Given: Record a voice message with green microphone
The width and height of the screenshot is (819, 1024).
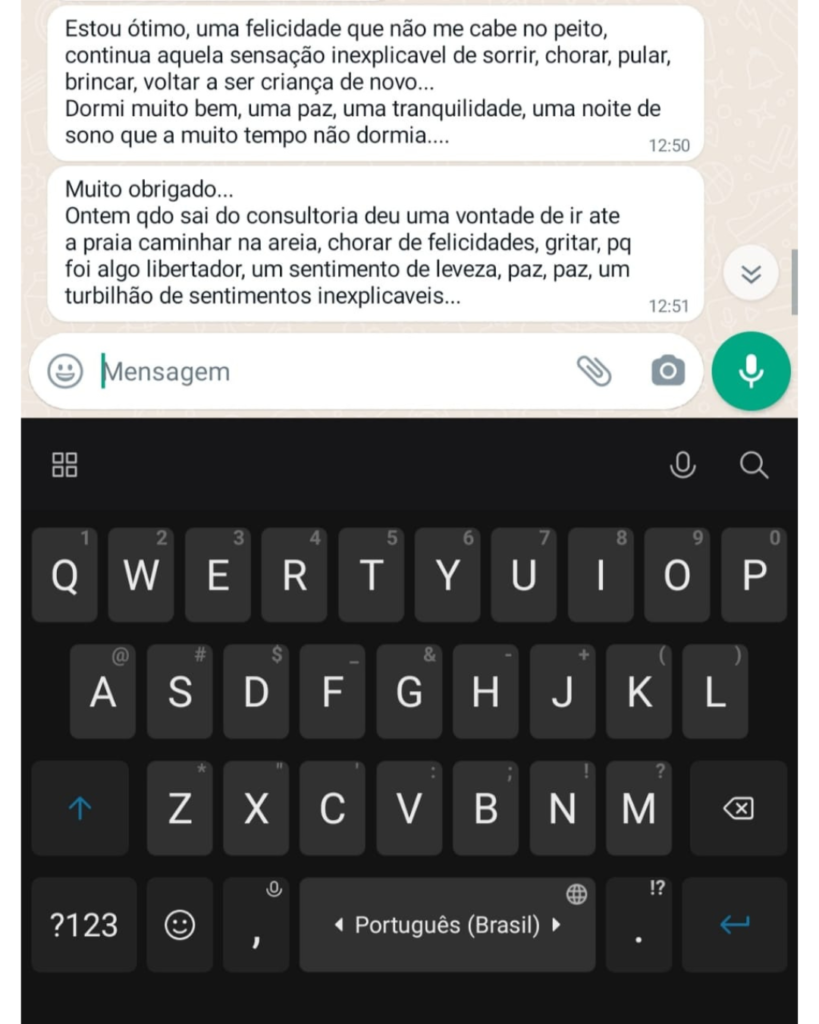Looking at the screenshot, I should pyautogui.click(x=751, y=371).
